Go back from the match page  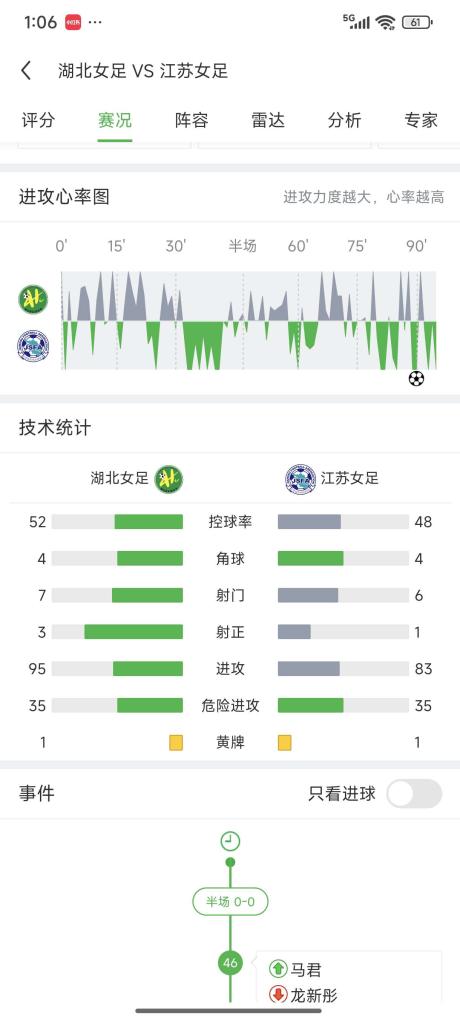26,70
